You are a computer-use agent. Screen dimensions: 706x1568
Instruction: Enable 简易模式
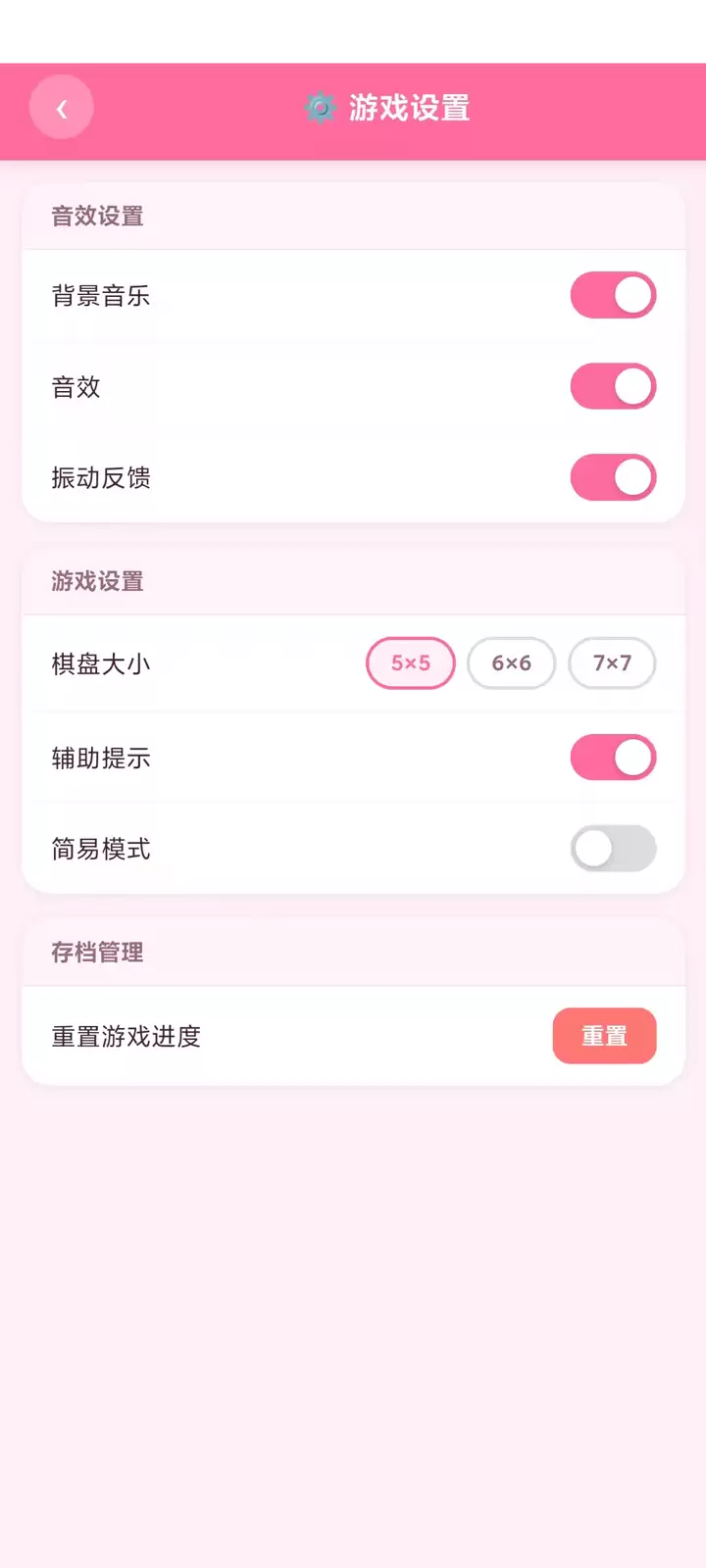pyautogui.click(x=613, y=849)
